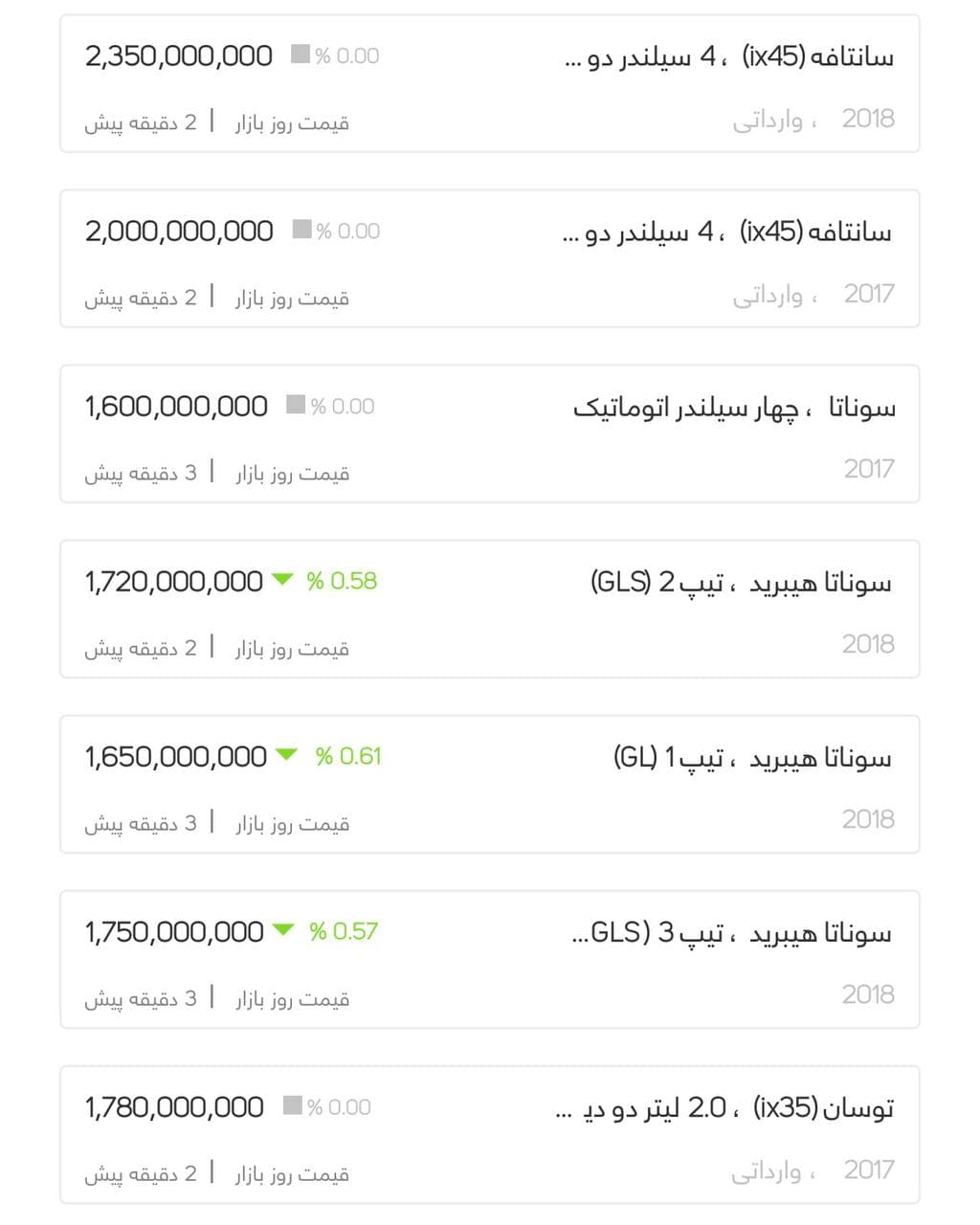This screenshot has width=980, height=1225.
Task: Open the 2017 Santa Fe ix45 price card
Action: [489, 259]
